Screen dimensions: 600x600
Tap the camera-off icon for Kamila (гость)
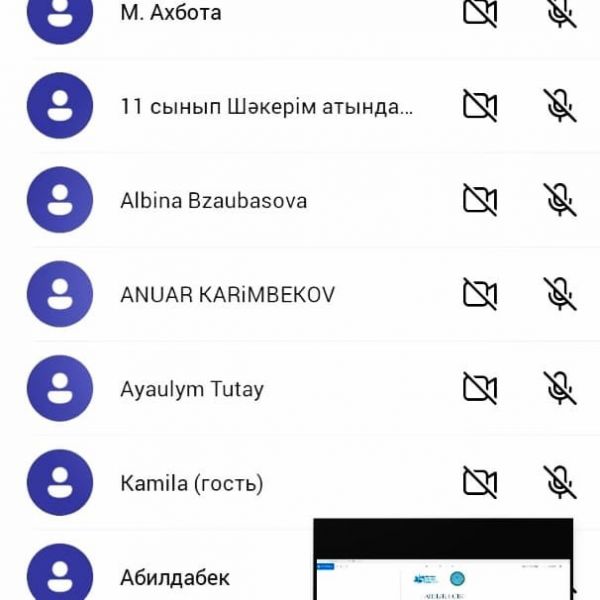click(x=480, y=483)
